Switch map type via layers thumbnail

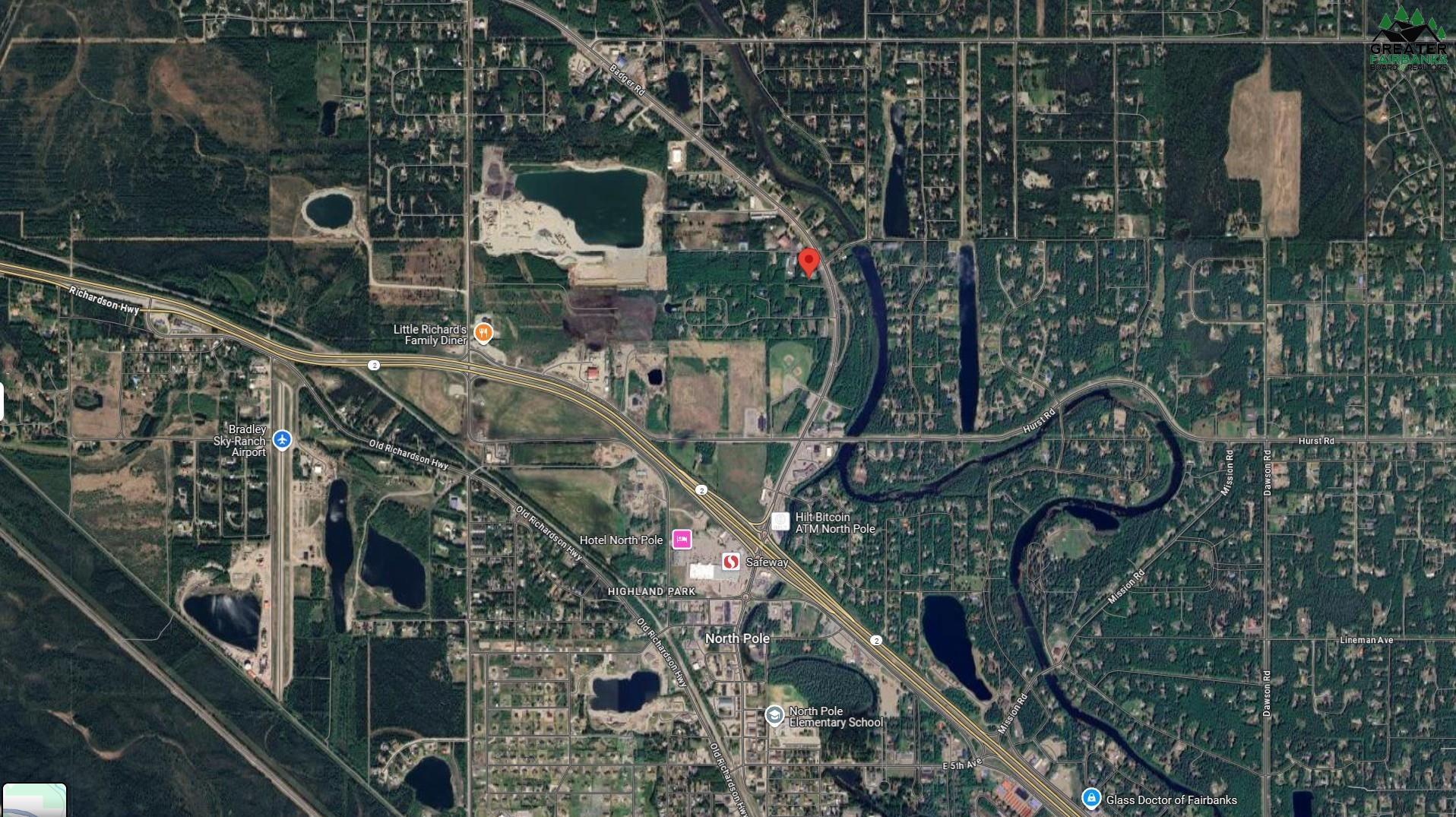coord(33,800)
